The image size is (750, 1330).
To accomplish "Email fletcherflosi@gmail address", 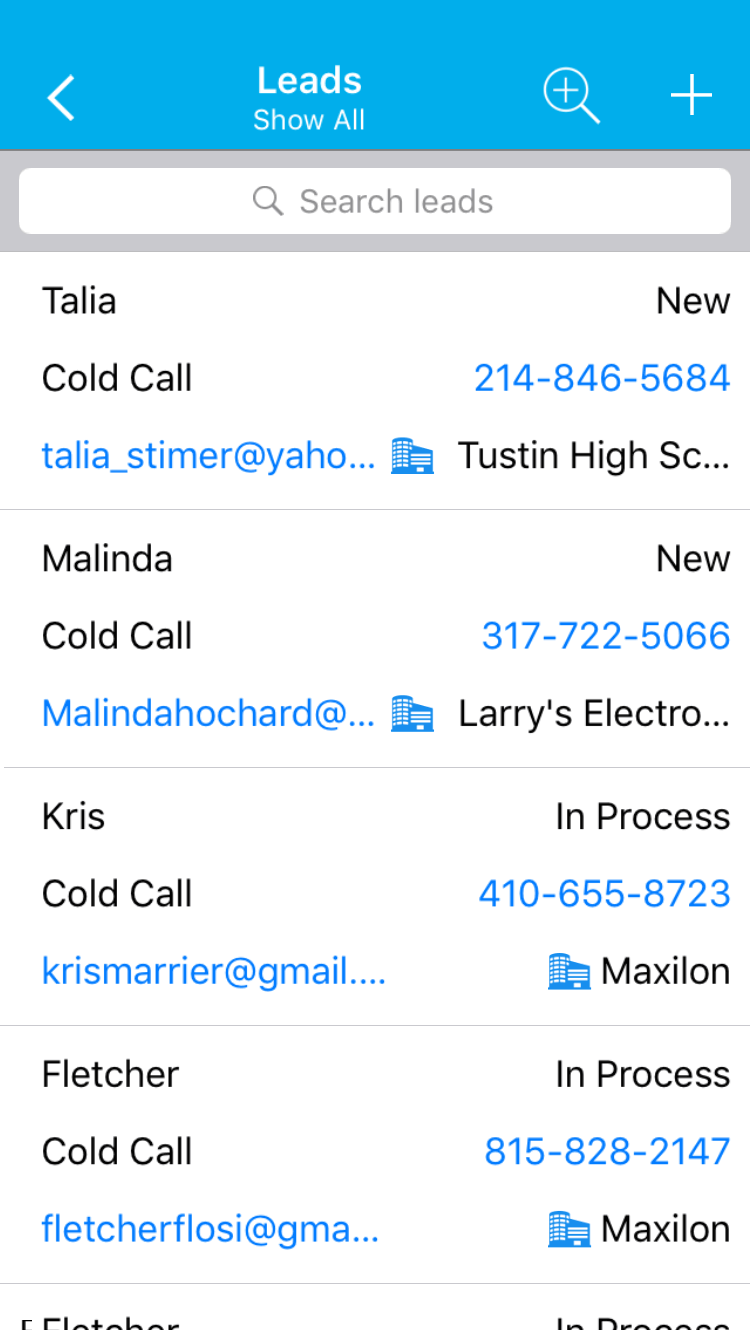I will click(x=210, y=1229).
